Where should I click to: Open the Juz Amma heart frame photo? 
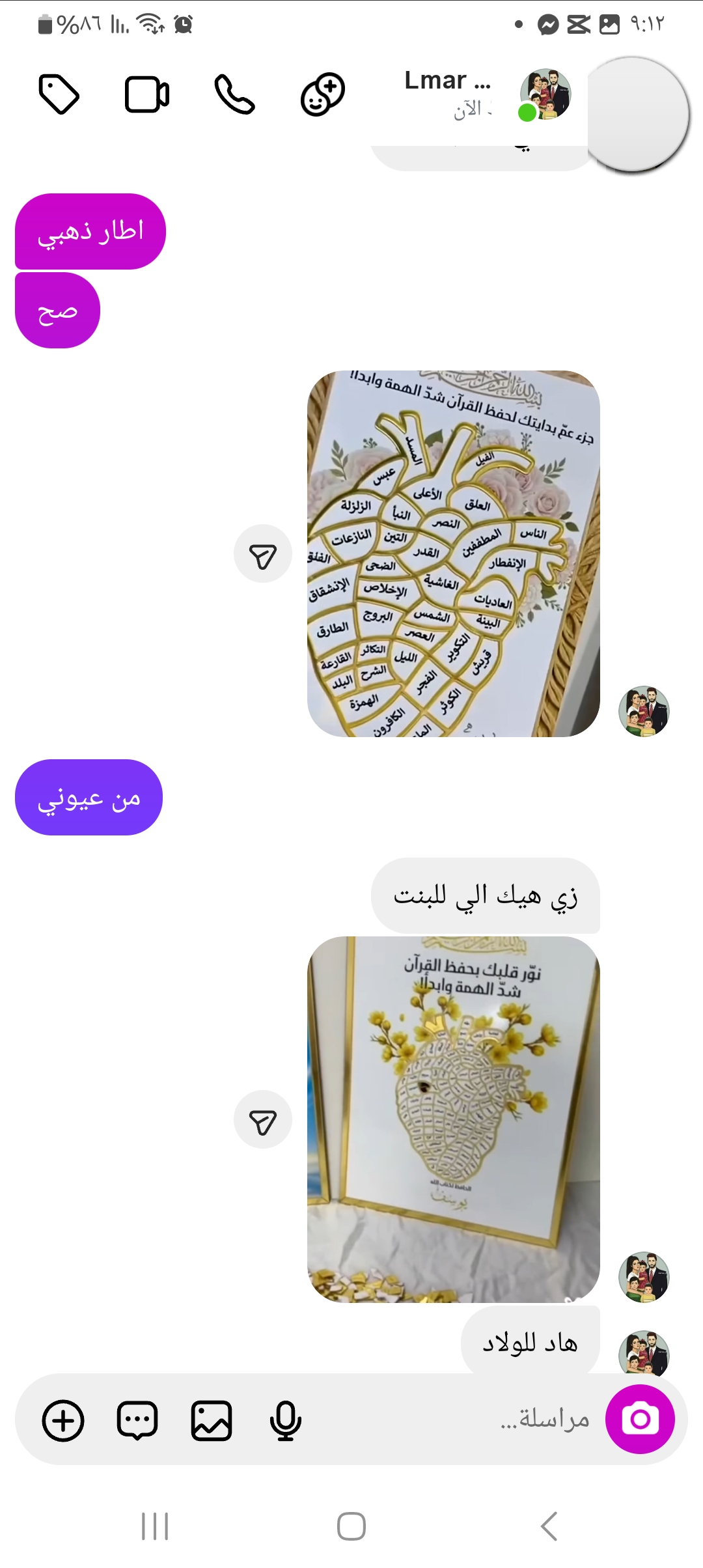click(453, 553)
